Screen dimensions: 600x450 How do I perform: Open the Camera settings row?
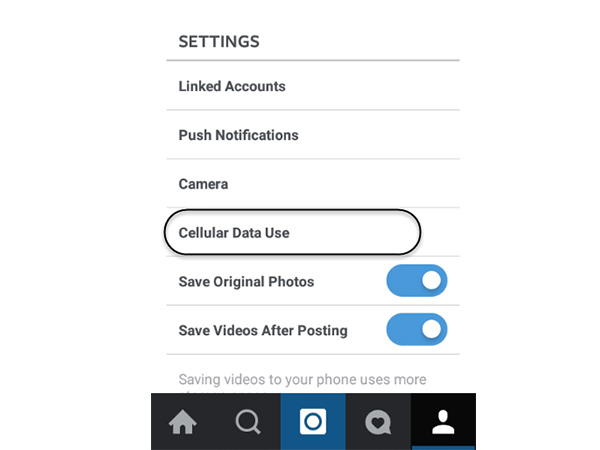coord(203,184)
